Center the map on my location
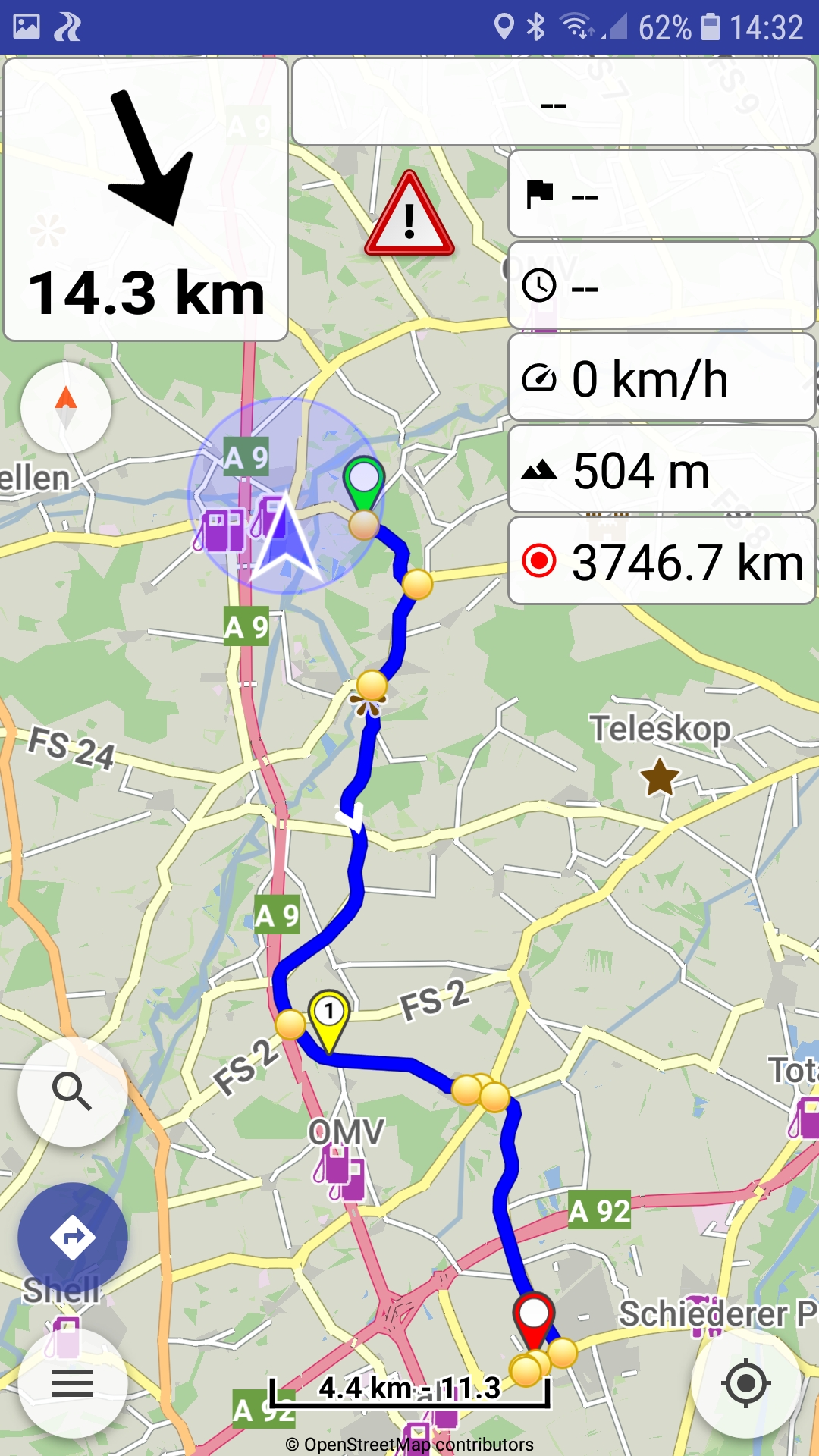The width and height of the screenshot is (819, 1456). pyautogui.click(x=746, y=1383)
